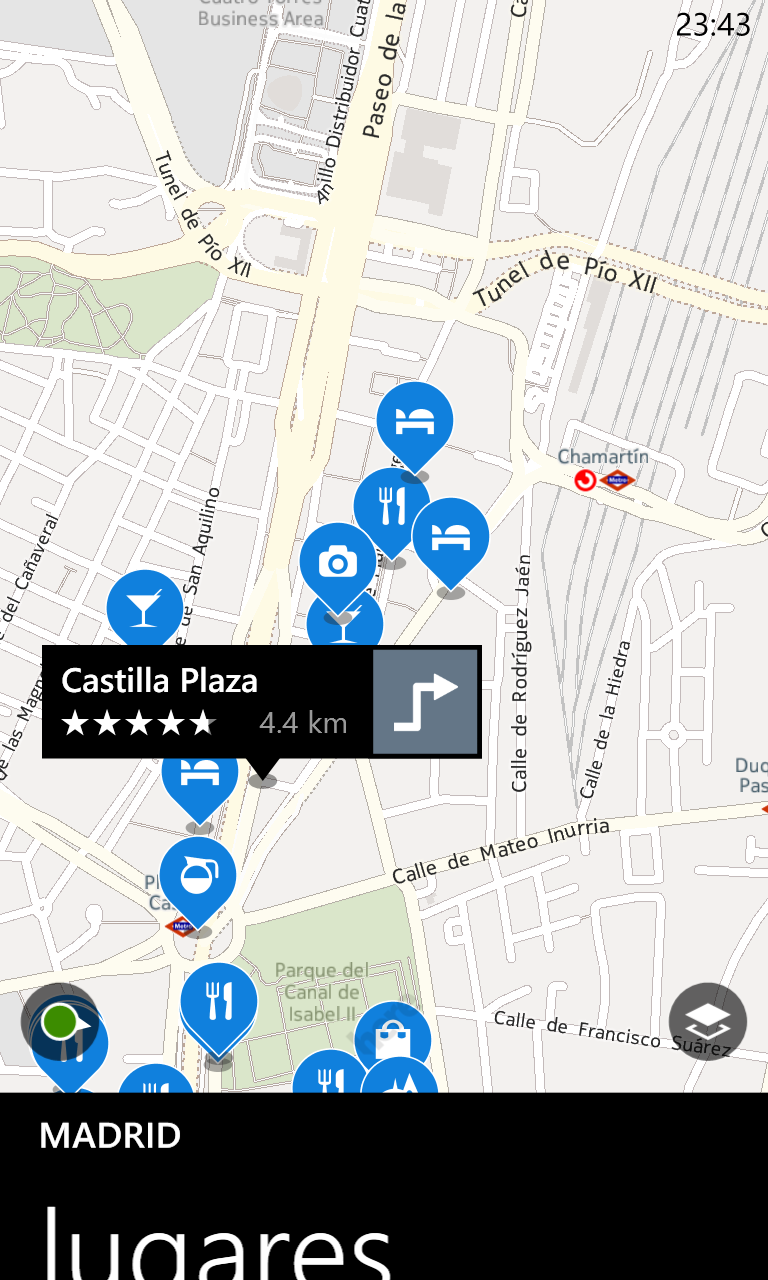This screenshot has width=768, height=1280.
Task: Select the camera sightseeing pin
Action: tap(338, 563)
